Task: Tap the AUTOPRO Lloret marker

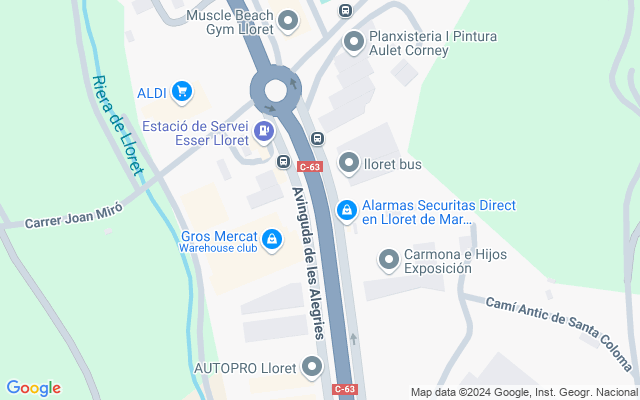Action: [x=313, y=367]
